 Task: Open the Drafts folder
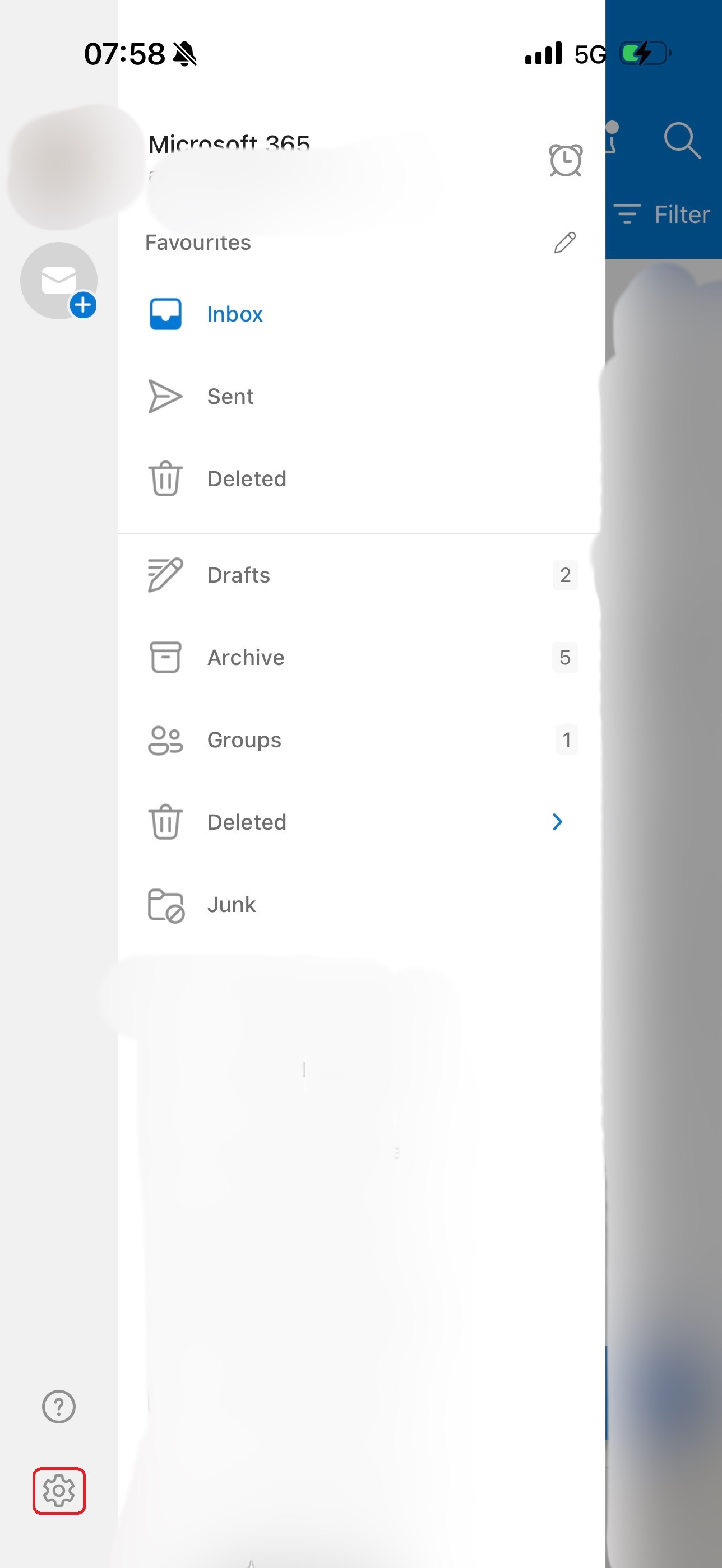[238, 575]
